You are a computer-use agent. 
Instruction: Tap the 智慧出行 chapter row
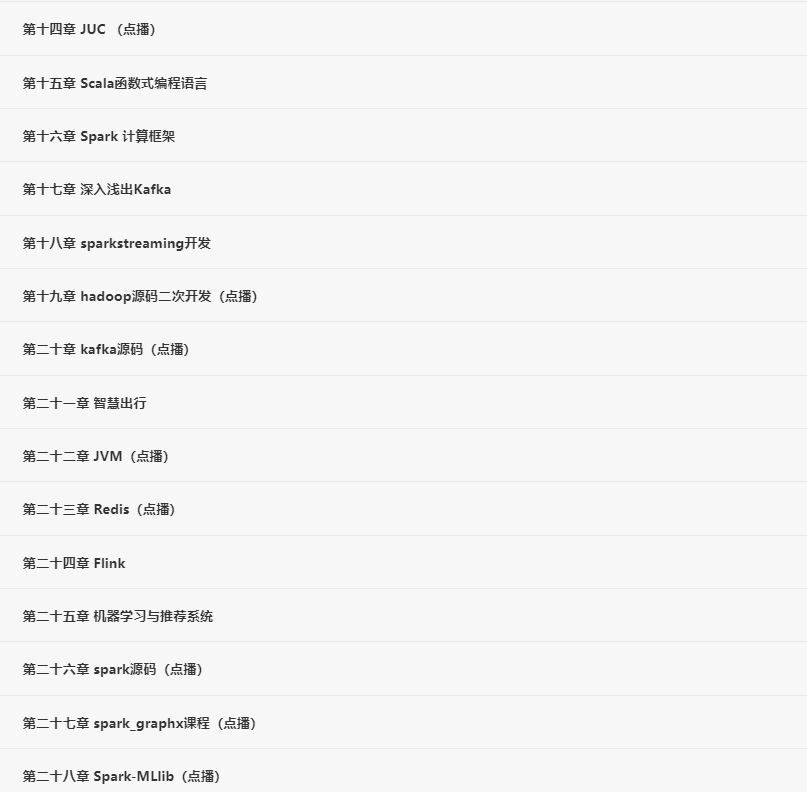(x=85, y=403)
